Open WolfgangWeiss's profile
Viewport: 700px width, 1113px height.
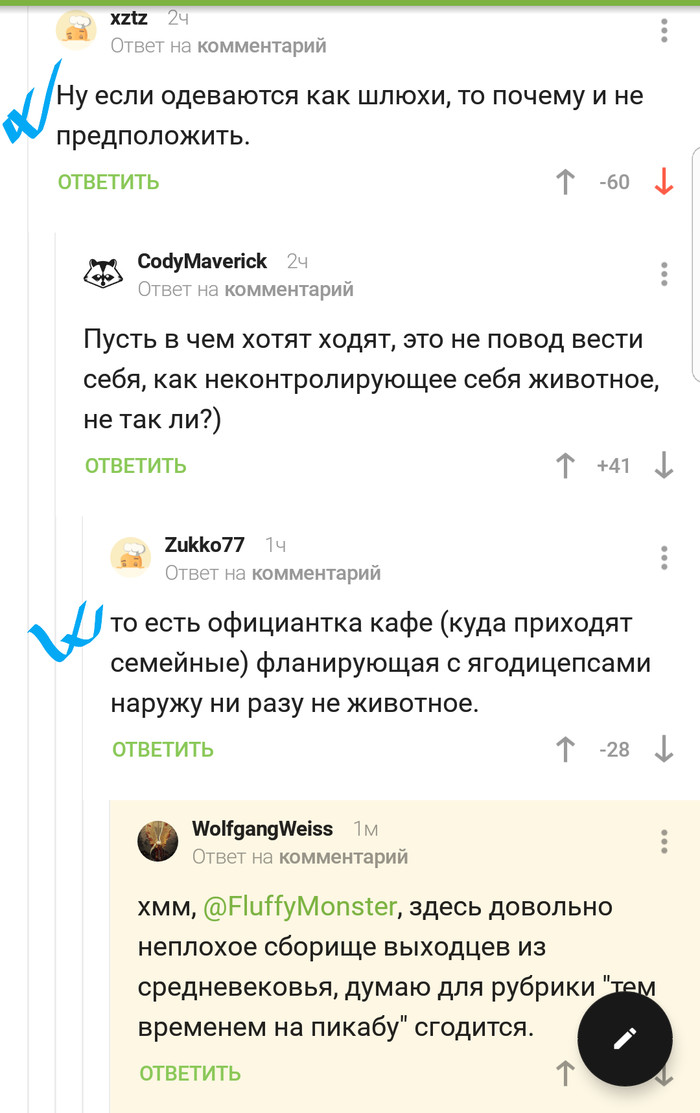[264, 830]
